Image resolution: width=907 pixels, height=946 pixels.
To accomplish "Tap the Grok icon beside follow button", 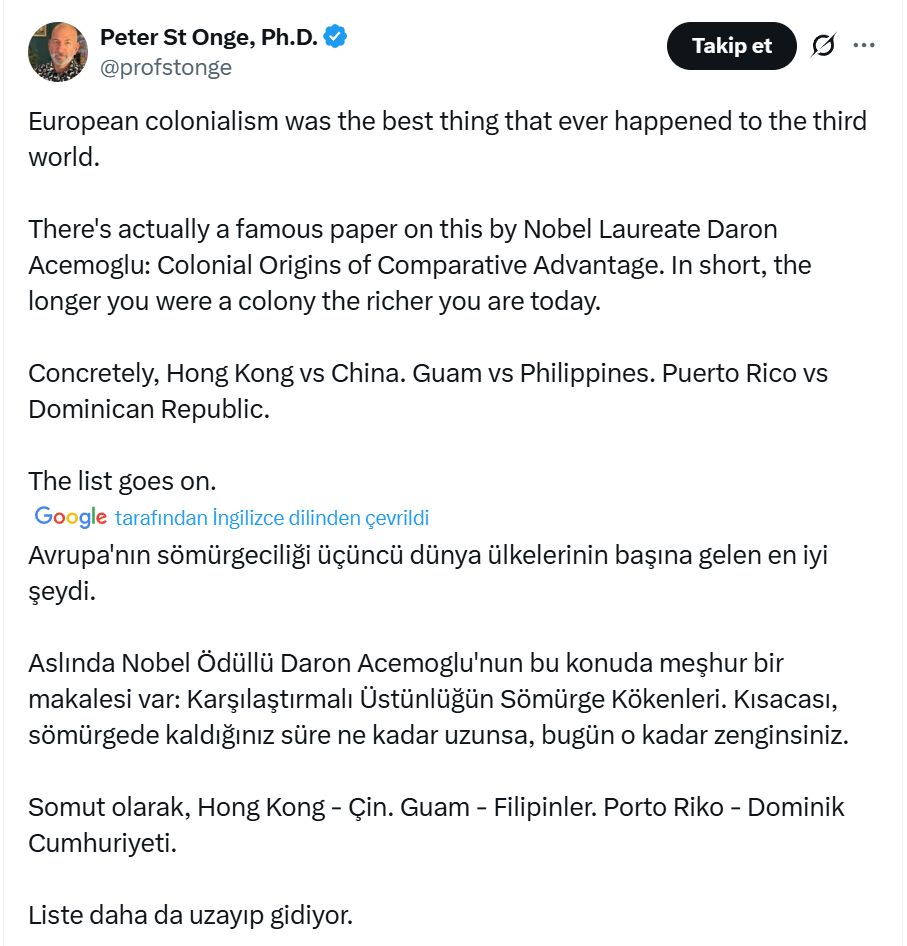I will pyautogui.click(x=824, y=46).
